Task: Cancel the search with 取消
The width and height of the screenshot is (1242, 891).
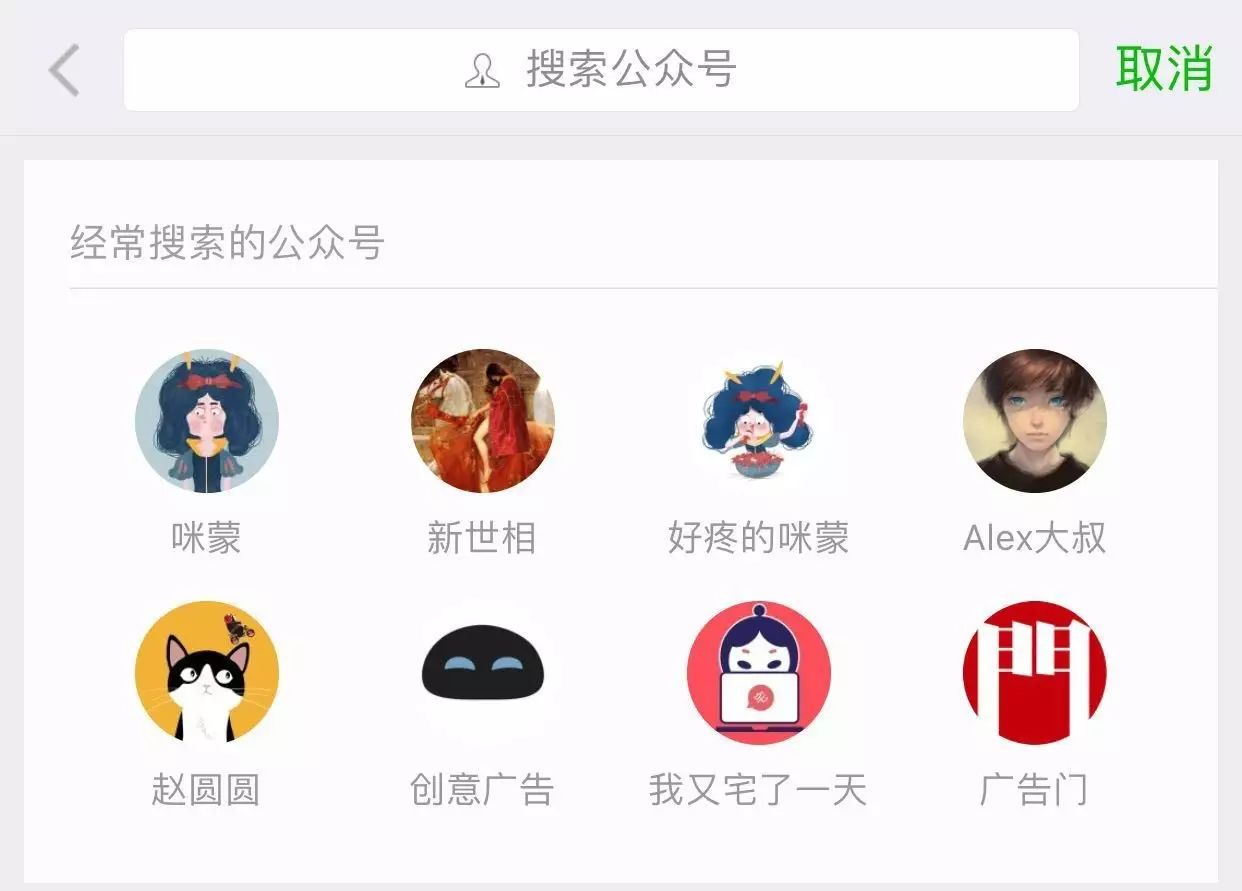Action: 1163,69
